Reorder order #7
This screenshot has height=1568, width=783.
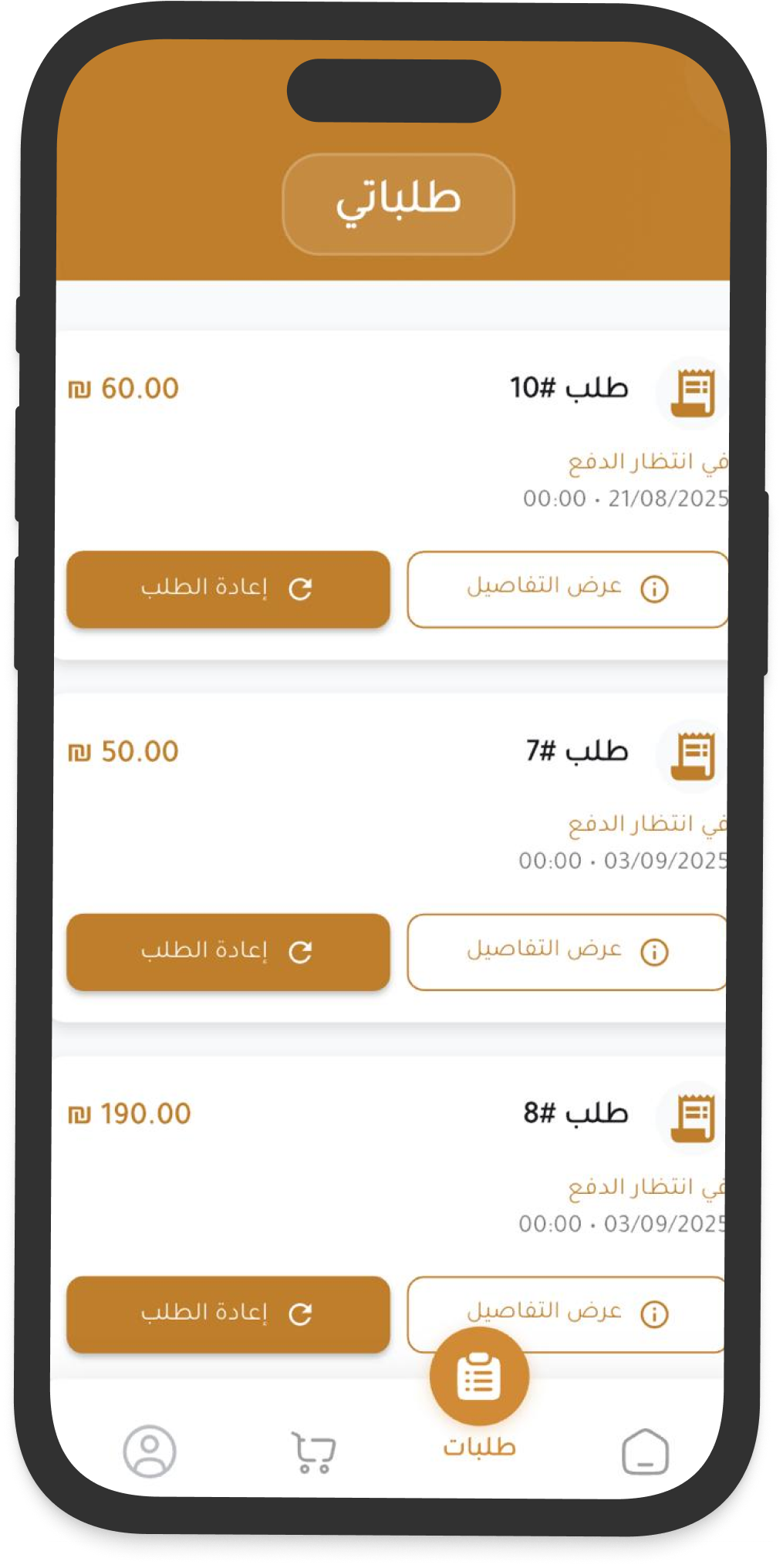pyautogui.click(x=228, y=952)
